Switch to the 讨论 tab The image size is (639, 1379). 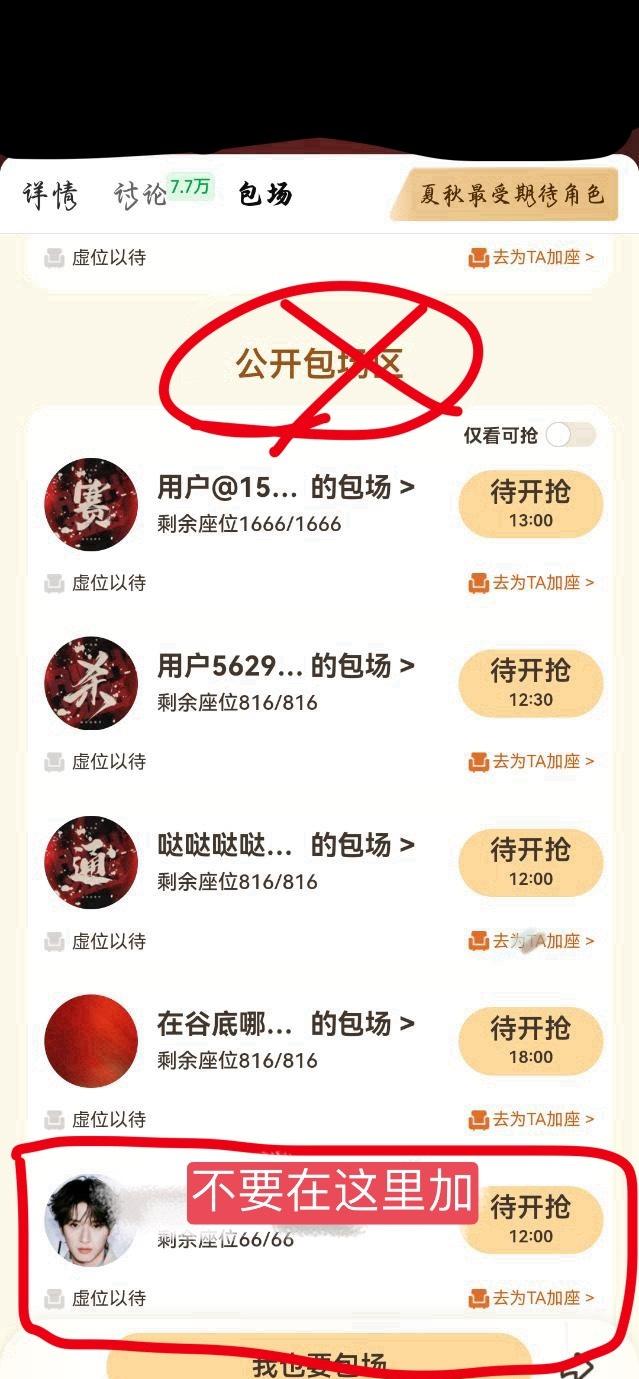142,194
